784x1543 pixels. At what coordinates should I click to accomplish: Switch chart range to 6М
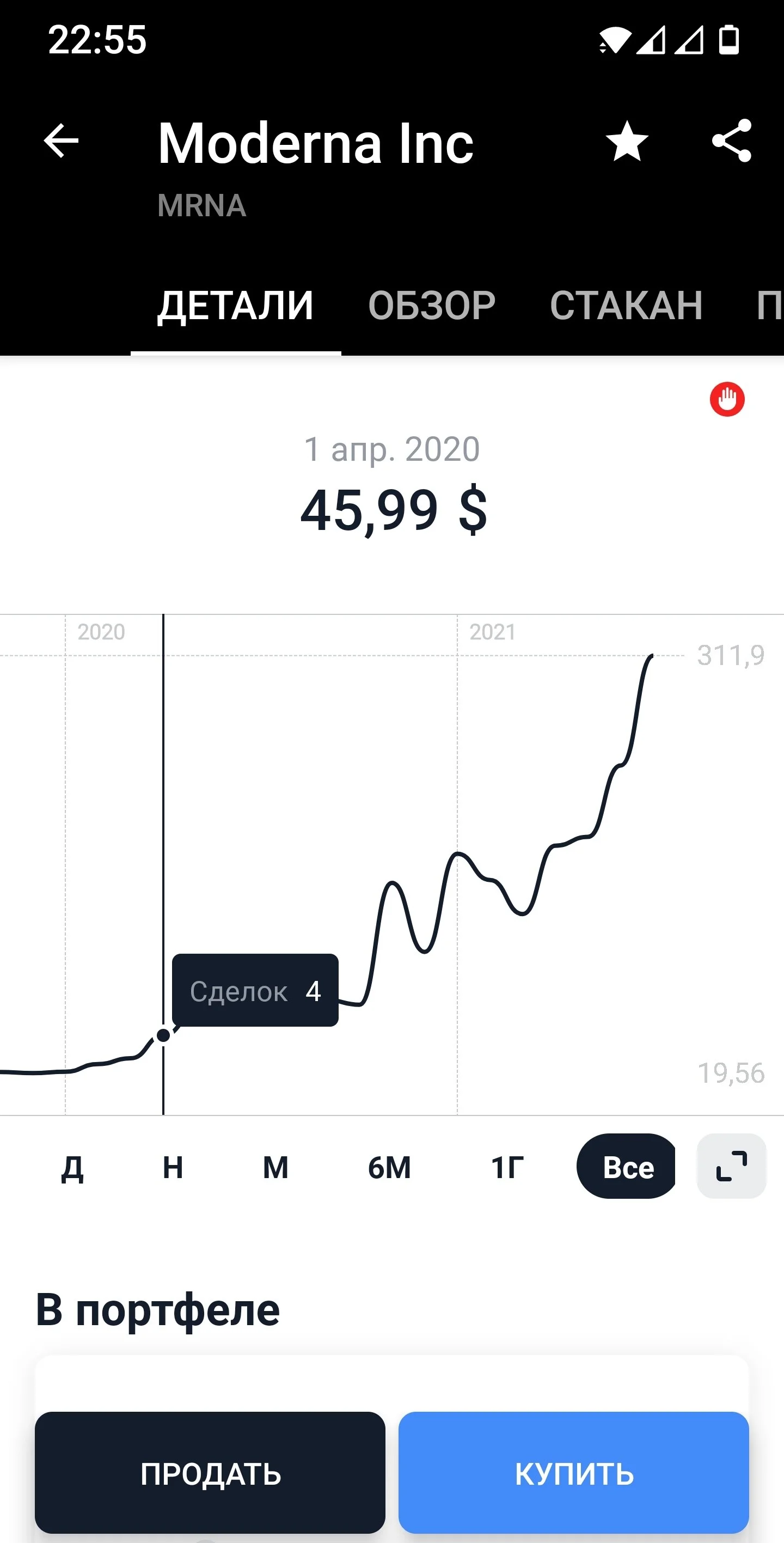click(x=389, y=1167)
